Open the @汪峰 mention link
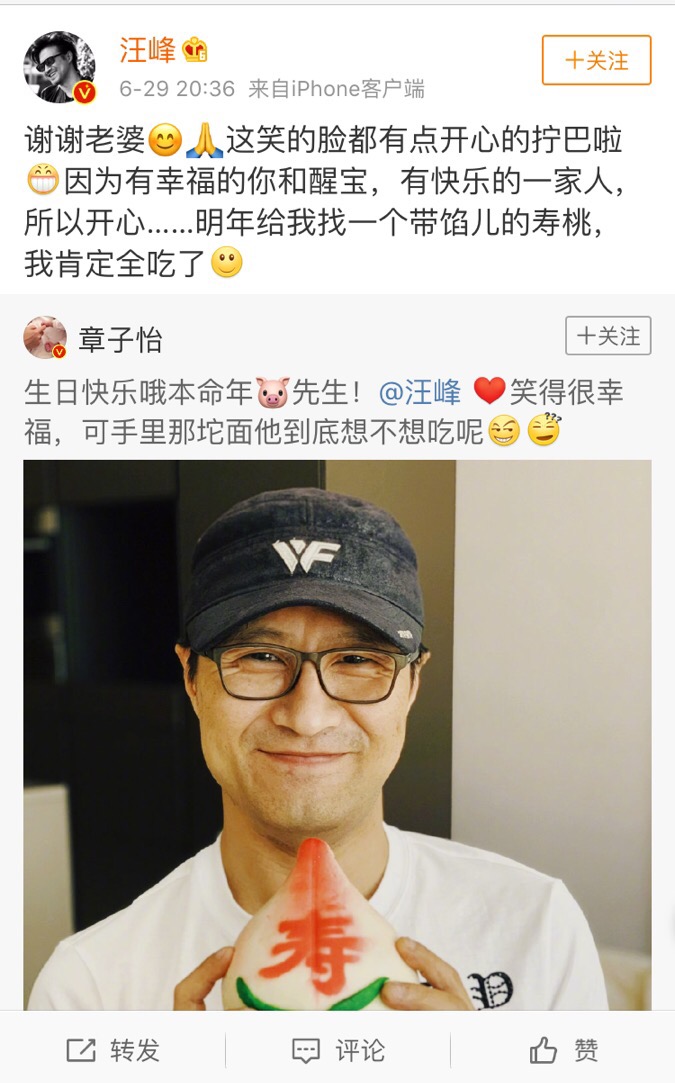 pyautogui.click(x=420, y=392)
